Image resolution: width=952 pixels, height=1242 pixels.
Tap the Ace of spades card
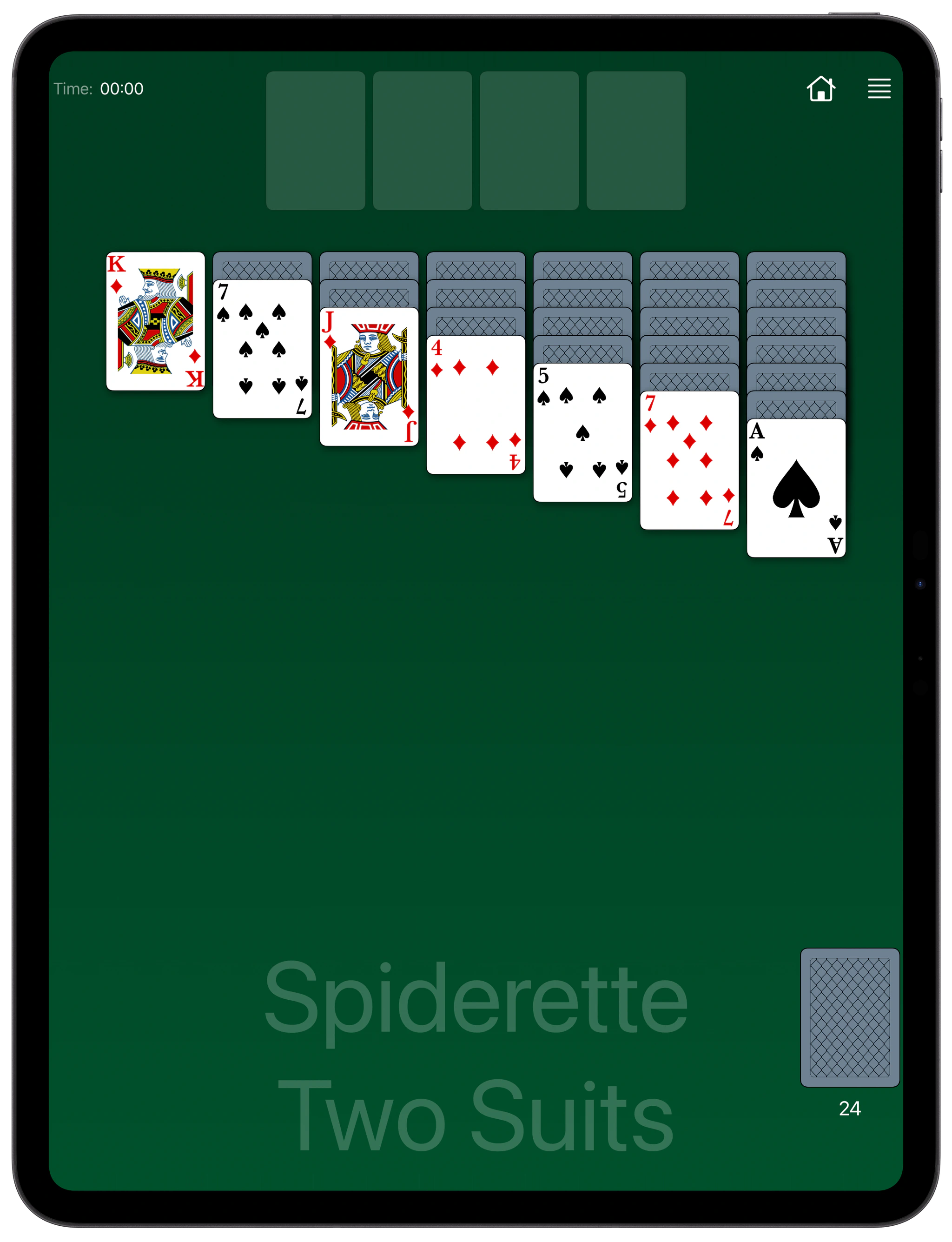coord(796,487)
